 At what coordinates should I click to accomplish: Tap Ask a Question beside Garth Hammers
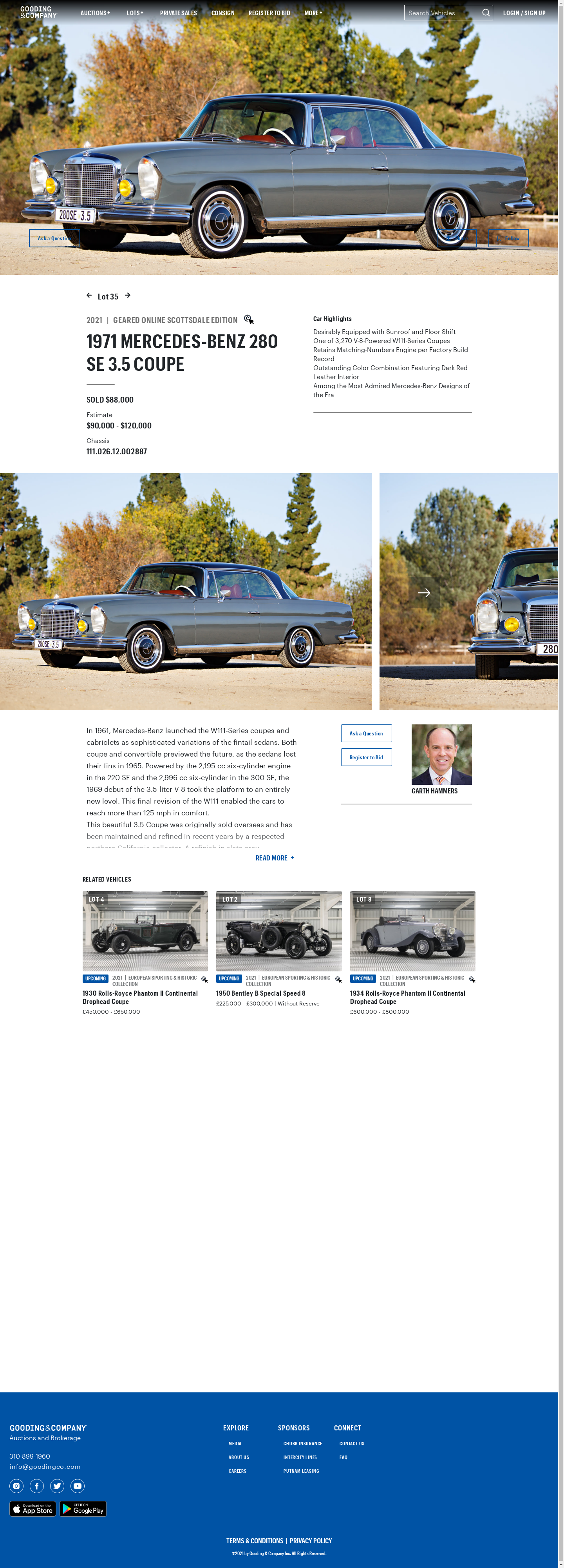pos(366,733)
